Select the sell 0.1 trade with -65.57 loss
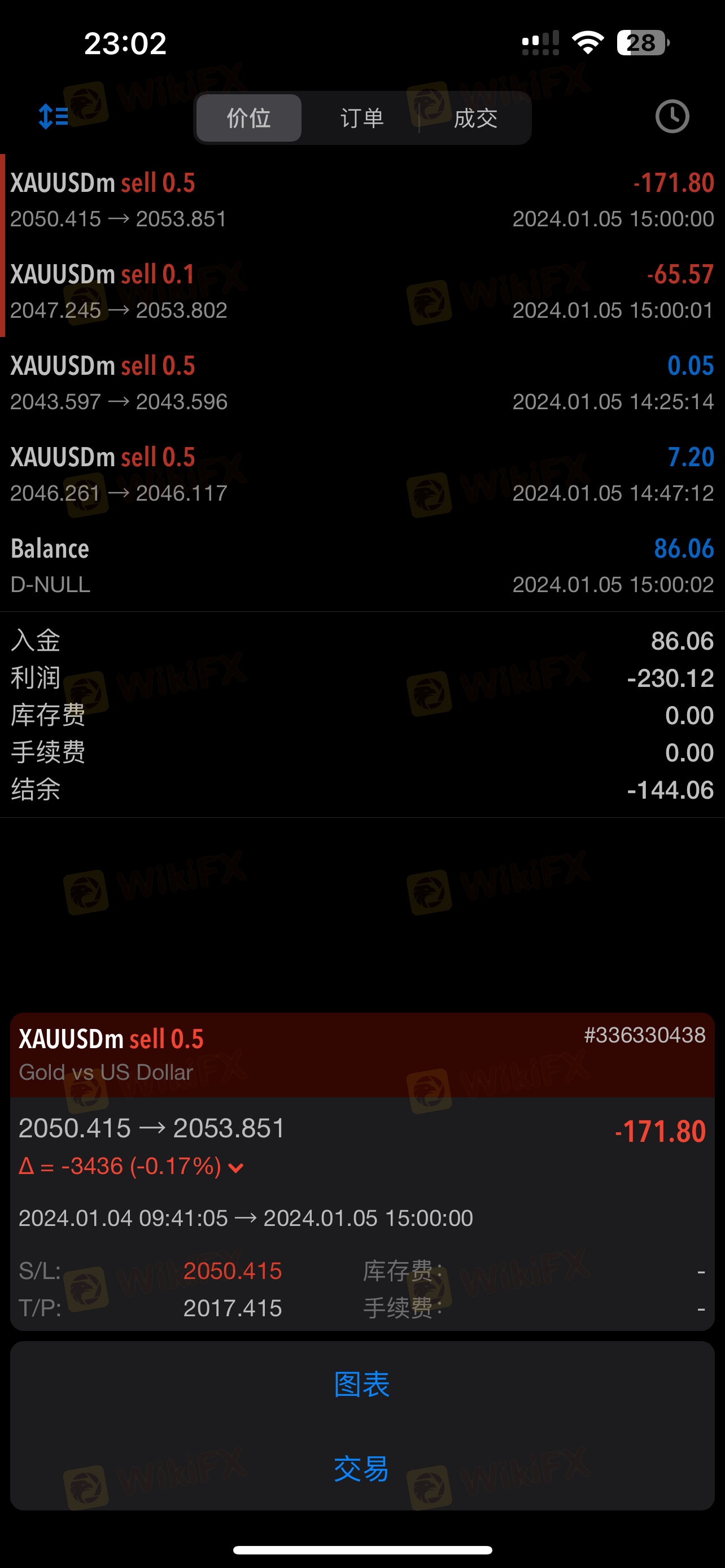 coord(361,291)
